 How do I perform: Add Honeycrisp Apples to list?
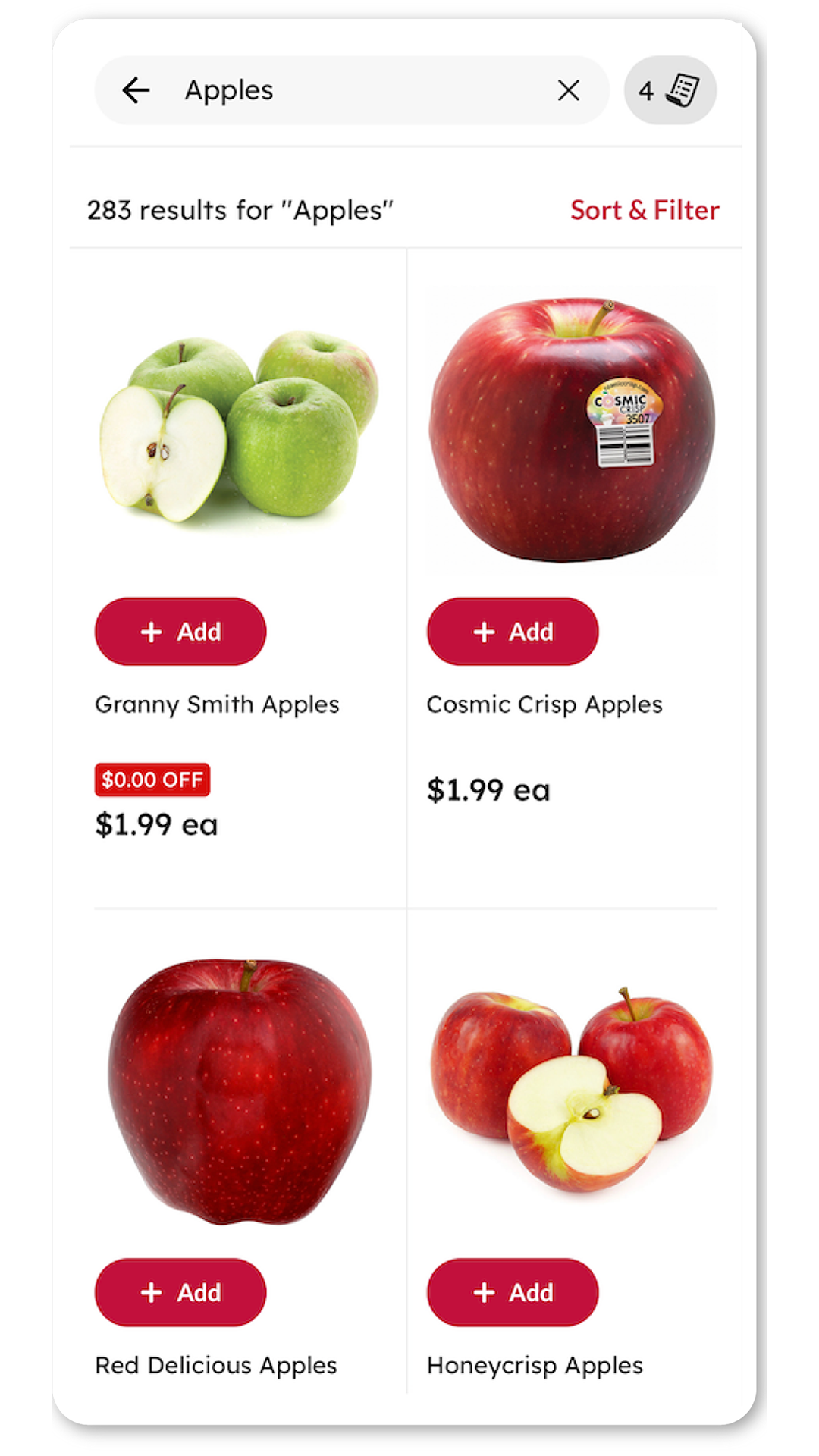[513, 1292]
